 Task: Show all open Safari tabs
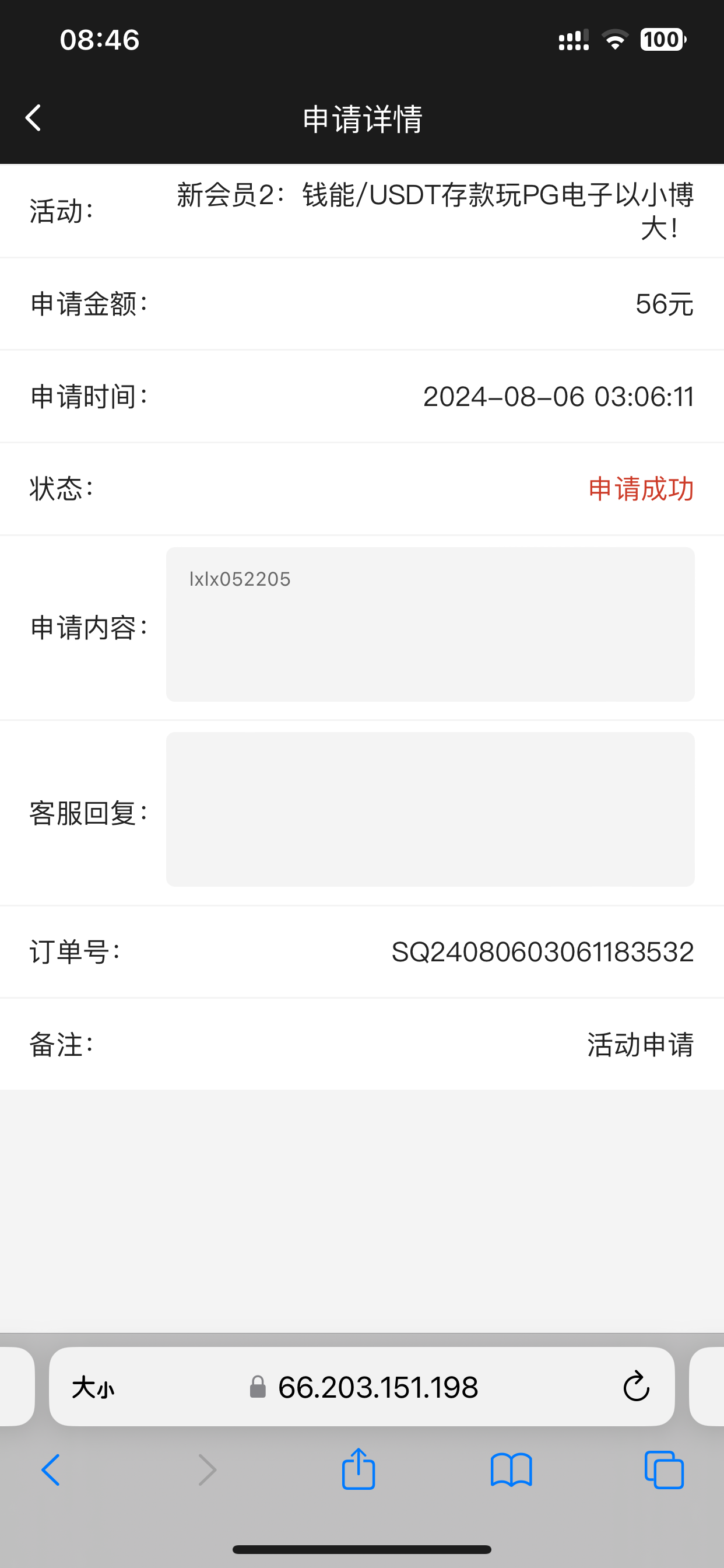tap(664, 1470)
